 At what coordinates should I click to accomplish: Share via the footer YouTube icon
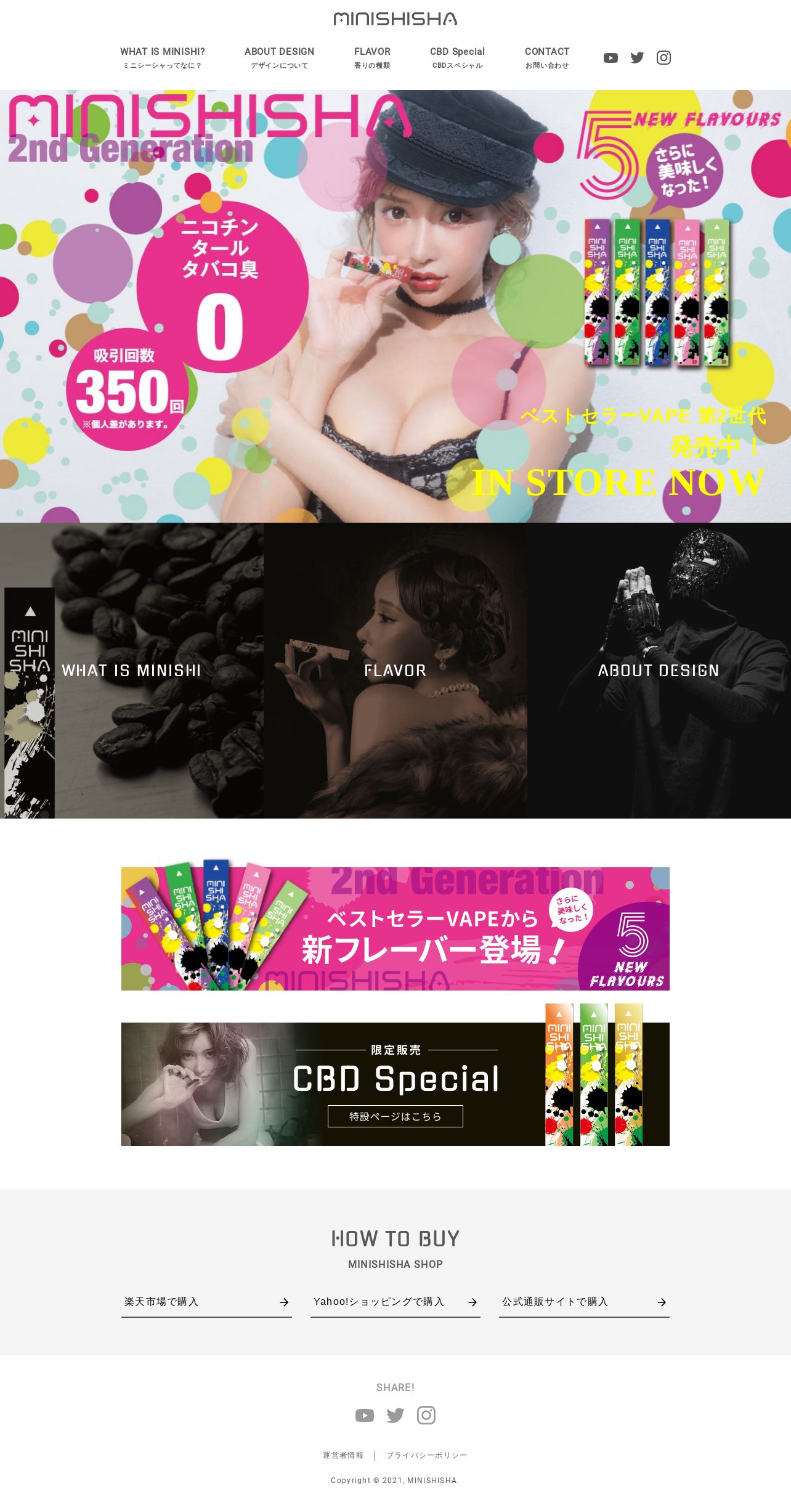pyautogui.click(x=365, y=1415)
